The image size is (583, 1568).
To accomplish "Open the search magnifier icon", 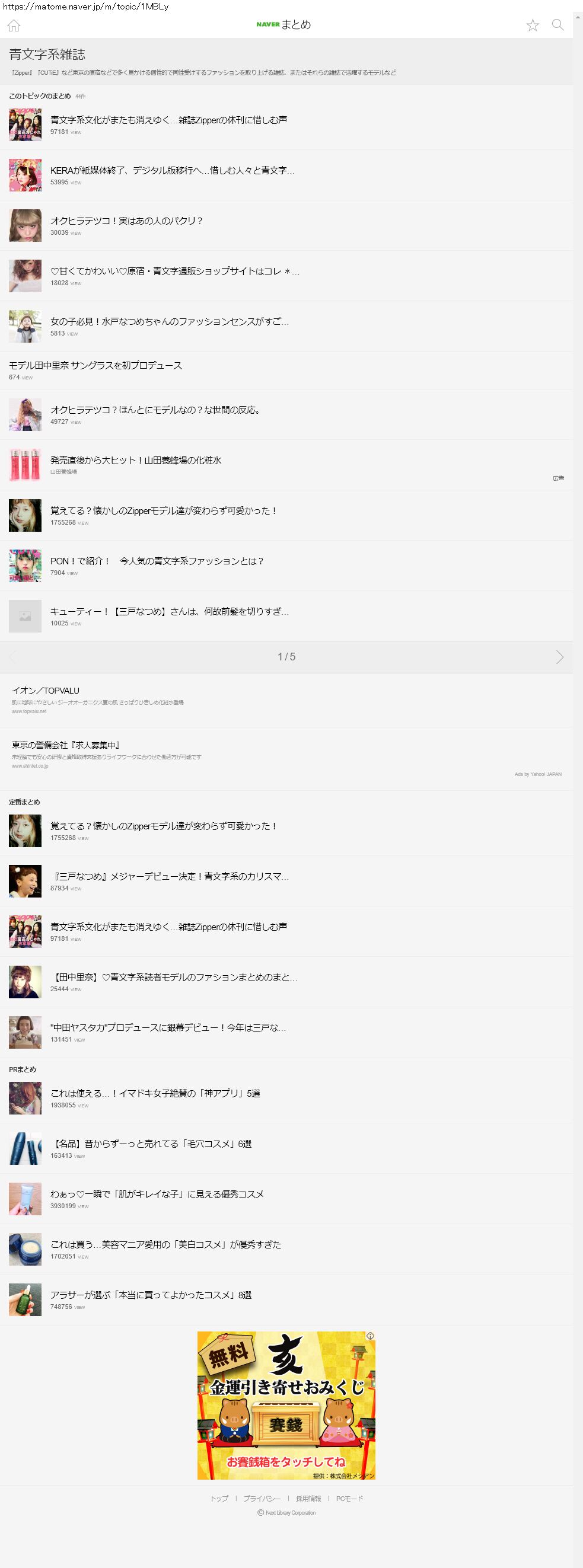I will [x=557, y=25].
